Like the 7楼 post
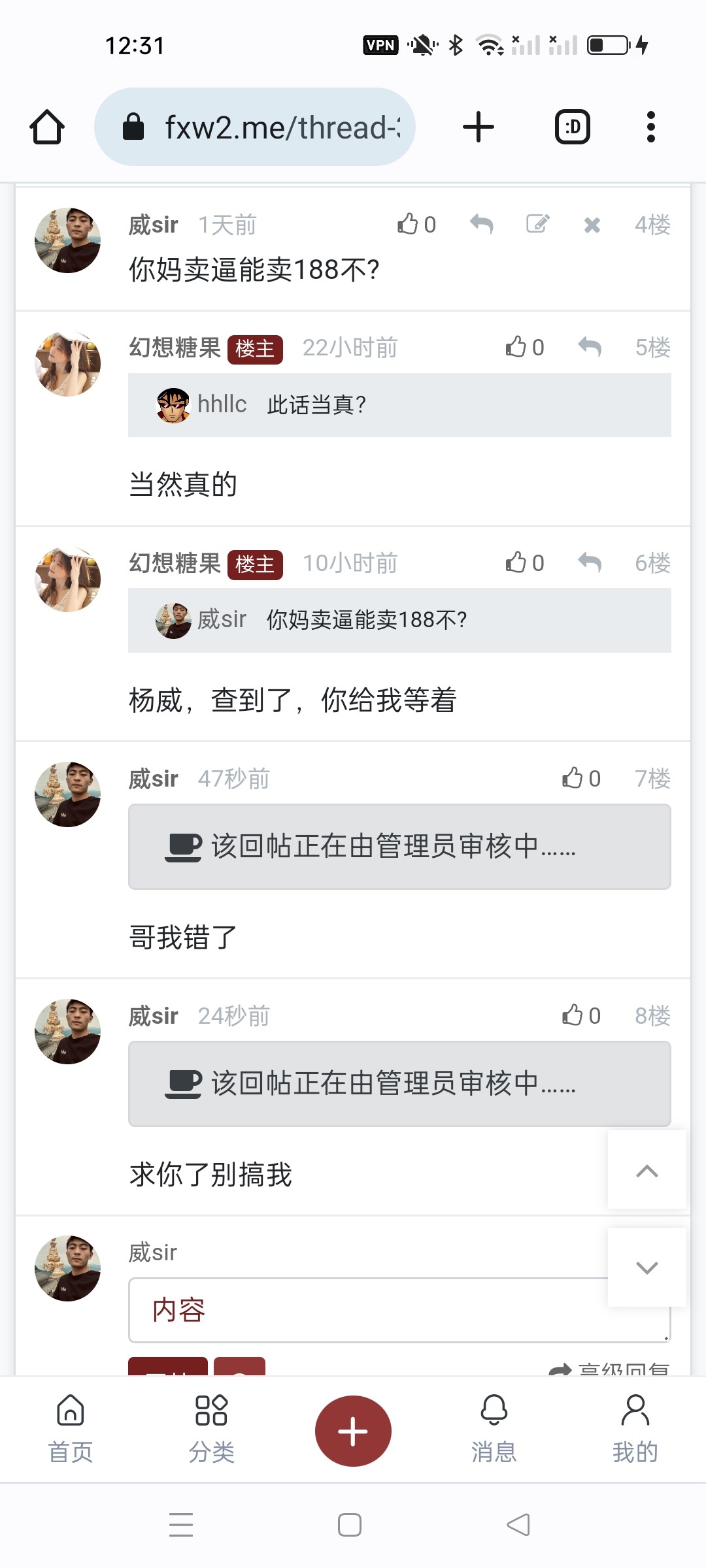The height and width of the screenshot is (1568, 706). tap(580, 778)
